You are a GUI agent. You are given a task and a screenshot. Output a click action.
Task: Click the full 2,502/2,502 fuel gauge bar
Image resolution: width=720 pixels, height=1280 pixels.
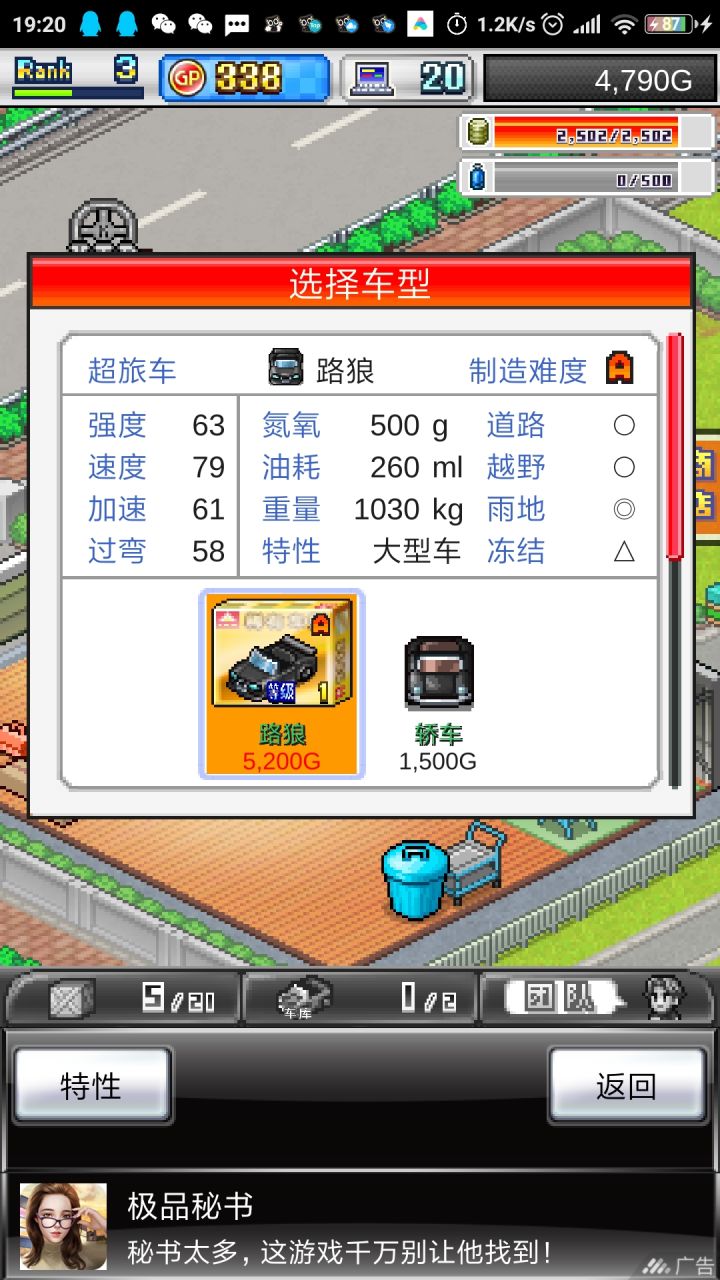tap(590, 132)
